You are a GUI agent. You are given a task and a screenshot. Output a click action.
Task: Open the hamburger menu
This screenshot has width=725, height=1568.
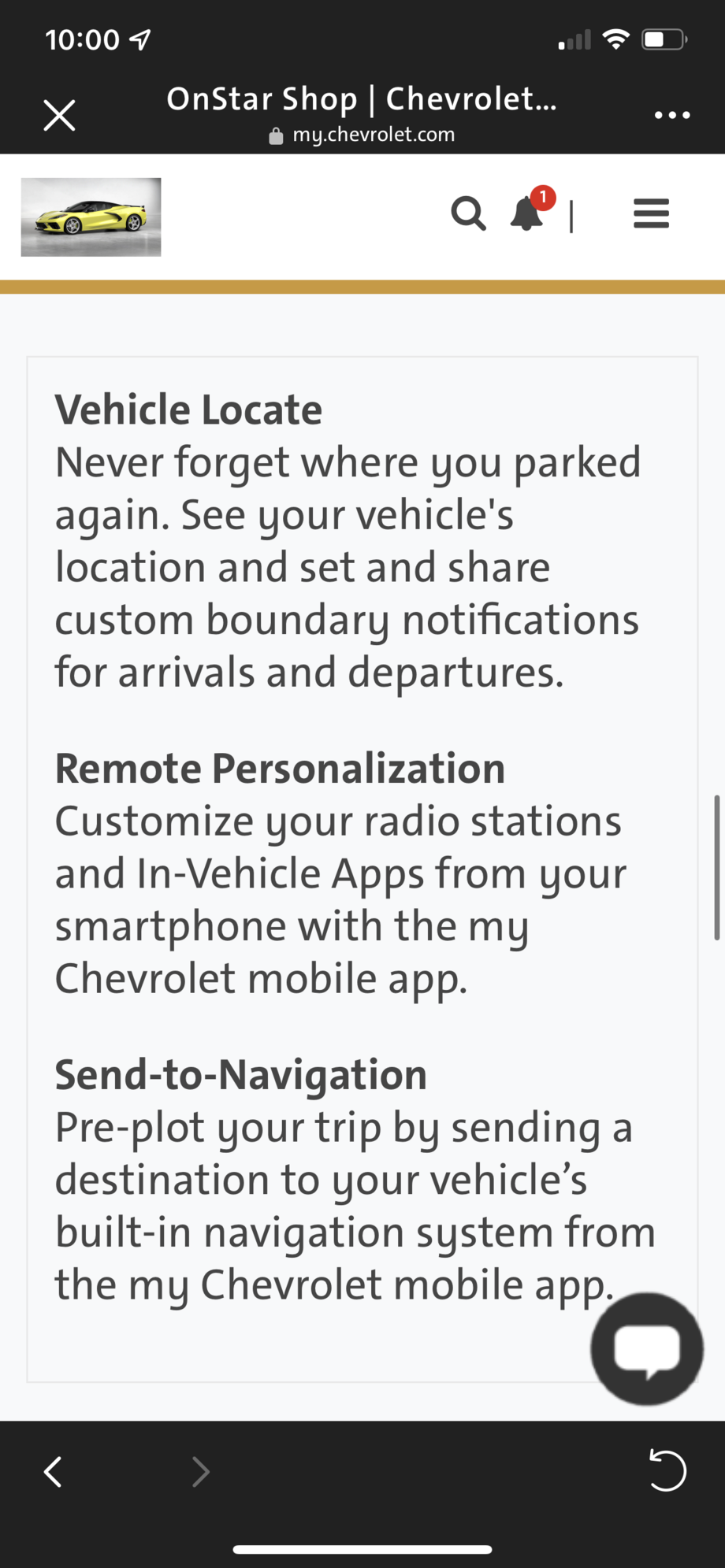[651, 213]
